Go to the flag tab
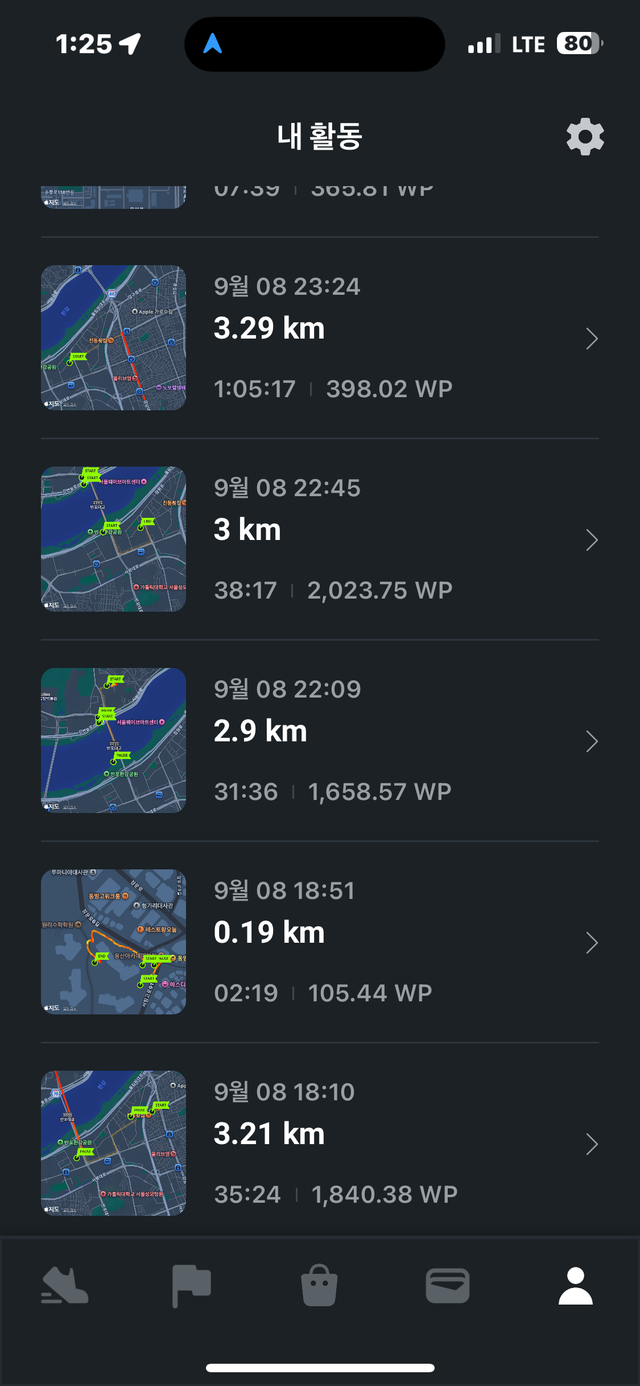Image resolution: width=640 pixels, height=1386 pixels. pyautogui.click(x=191, y=1285)
